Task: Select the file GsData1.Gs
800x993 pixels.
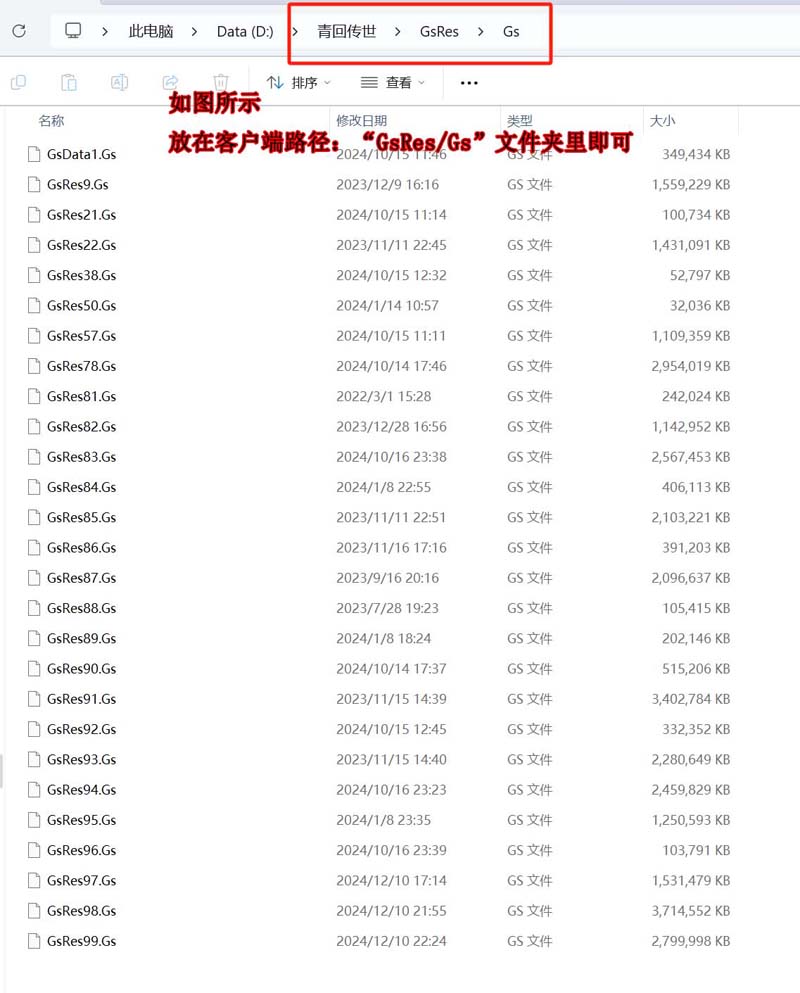Action: pyautogui.click(x=81, y=154)
